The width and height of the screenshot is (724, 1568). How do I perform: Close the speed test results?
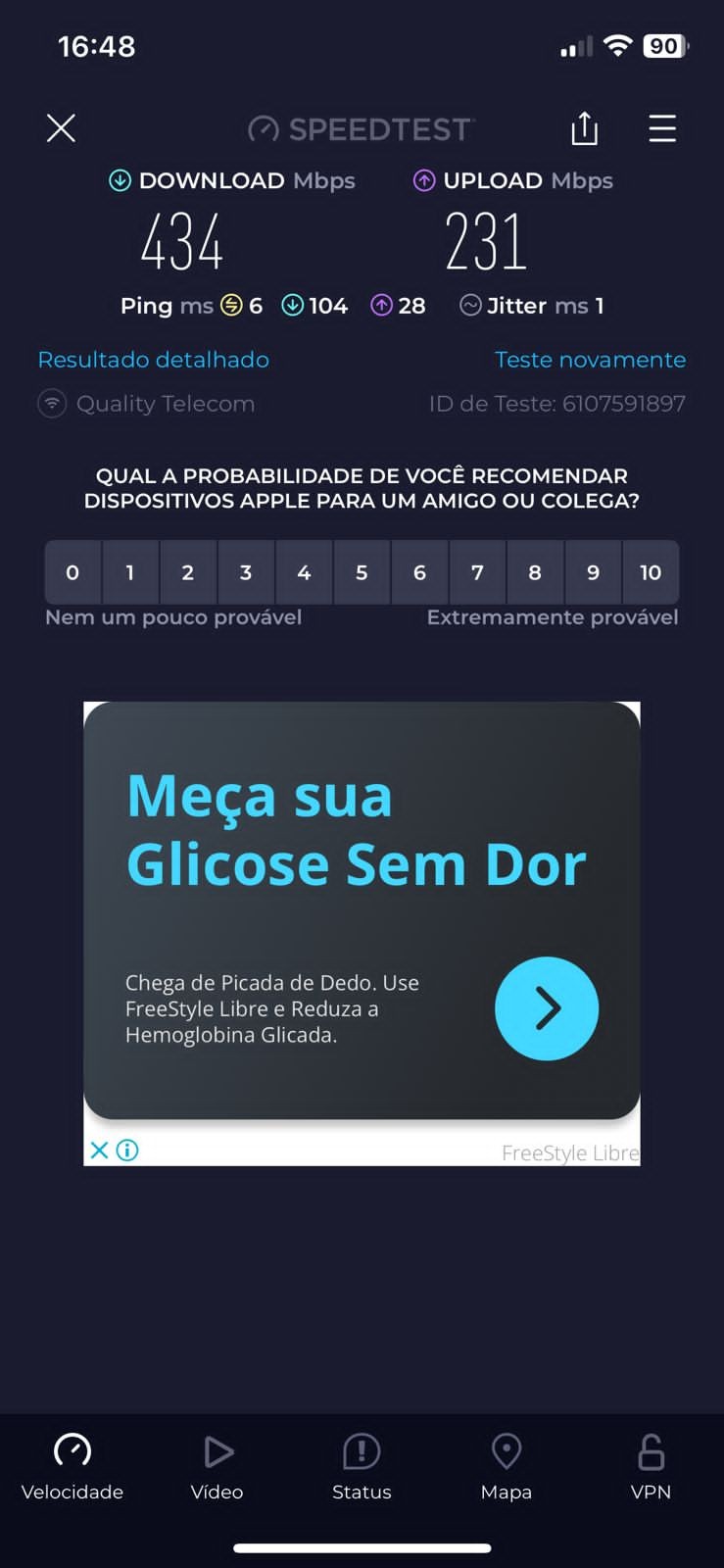pos(61,128)
